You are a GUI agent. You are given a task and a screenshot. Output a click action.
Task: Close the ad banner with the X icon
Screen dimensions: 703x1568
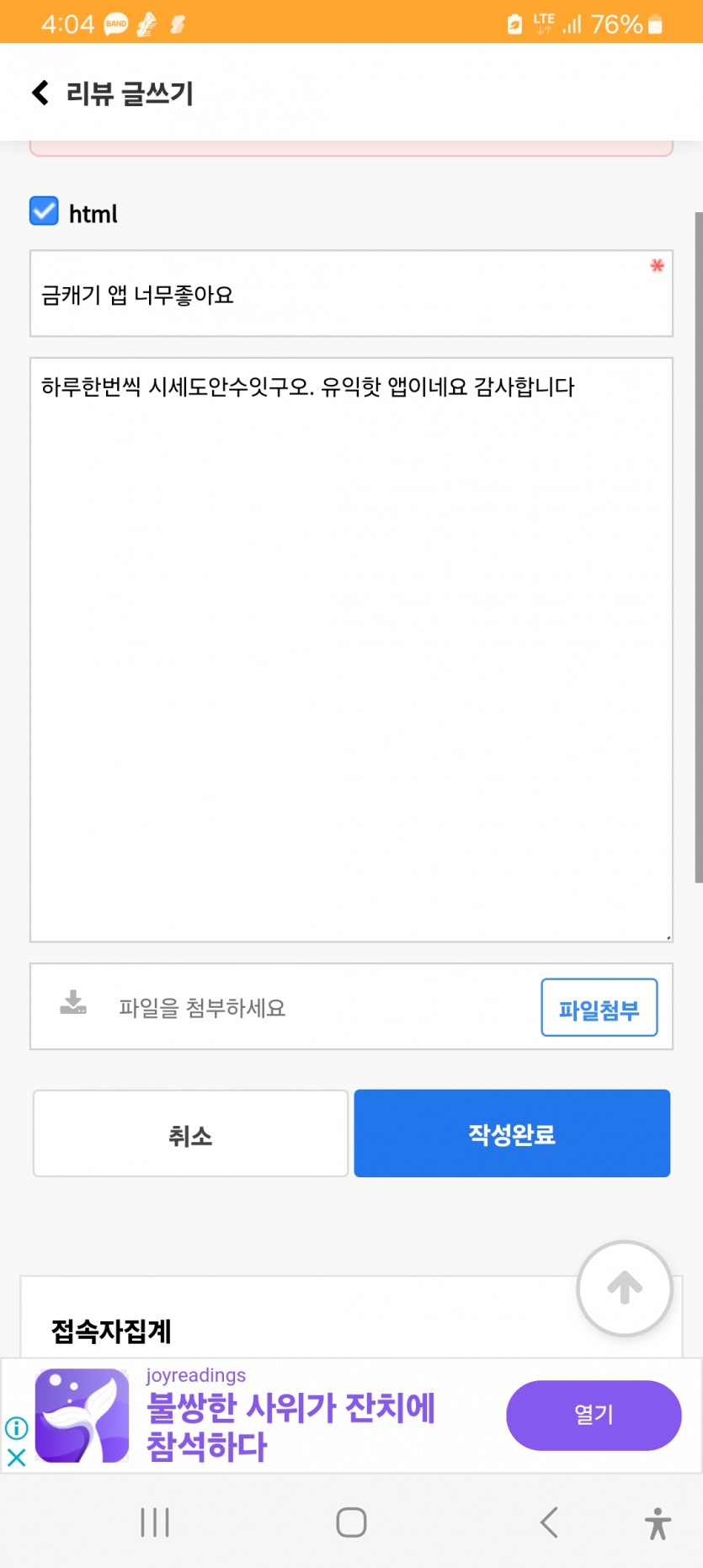[16, 1457]
